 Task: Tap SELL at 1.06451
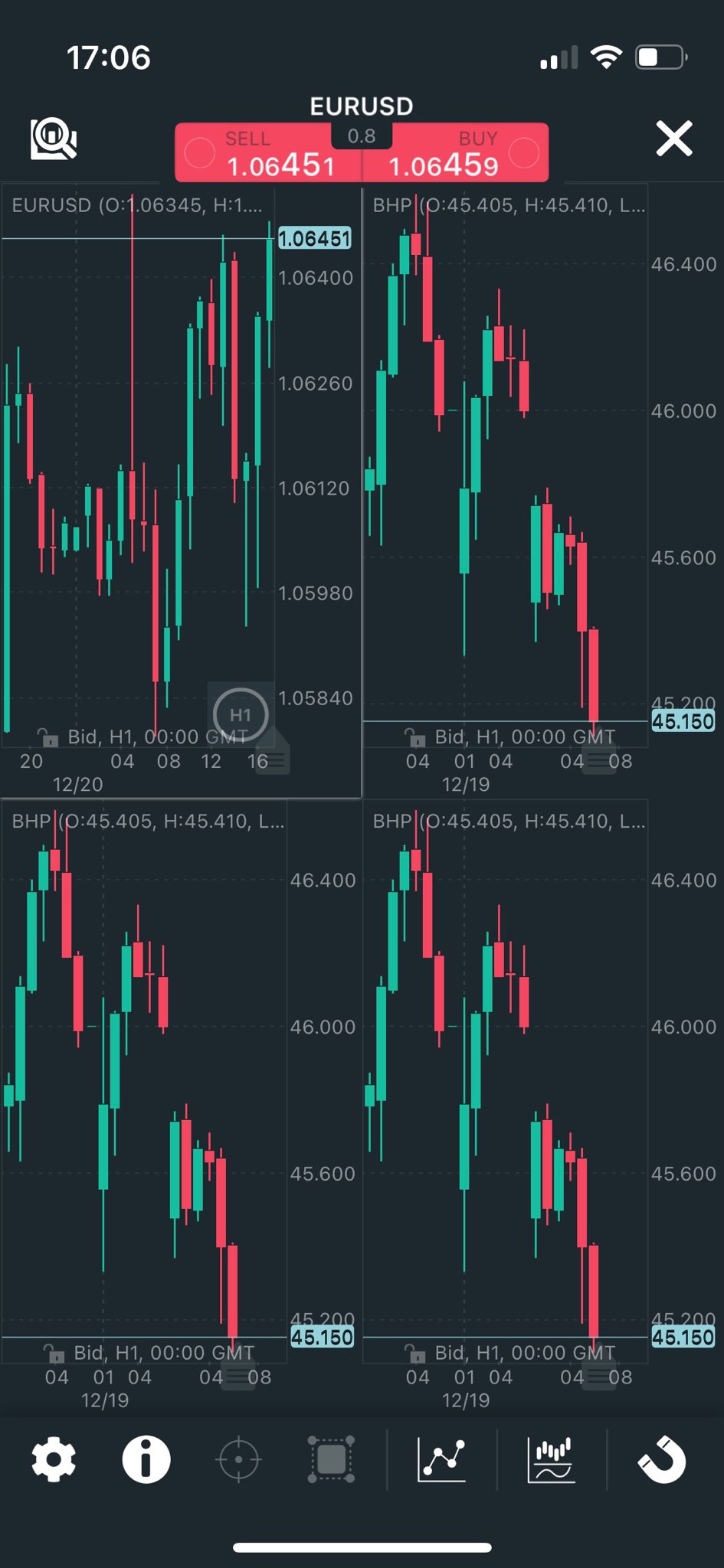[x=268, y=153]
